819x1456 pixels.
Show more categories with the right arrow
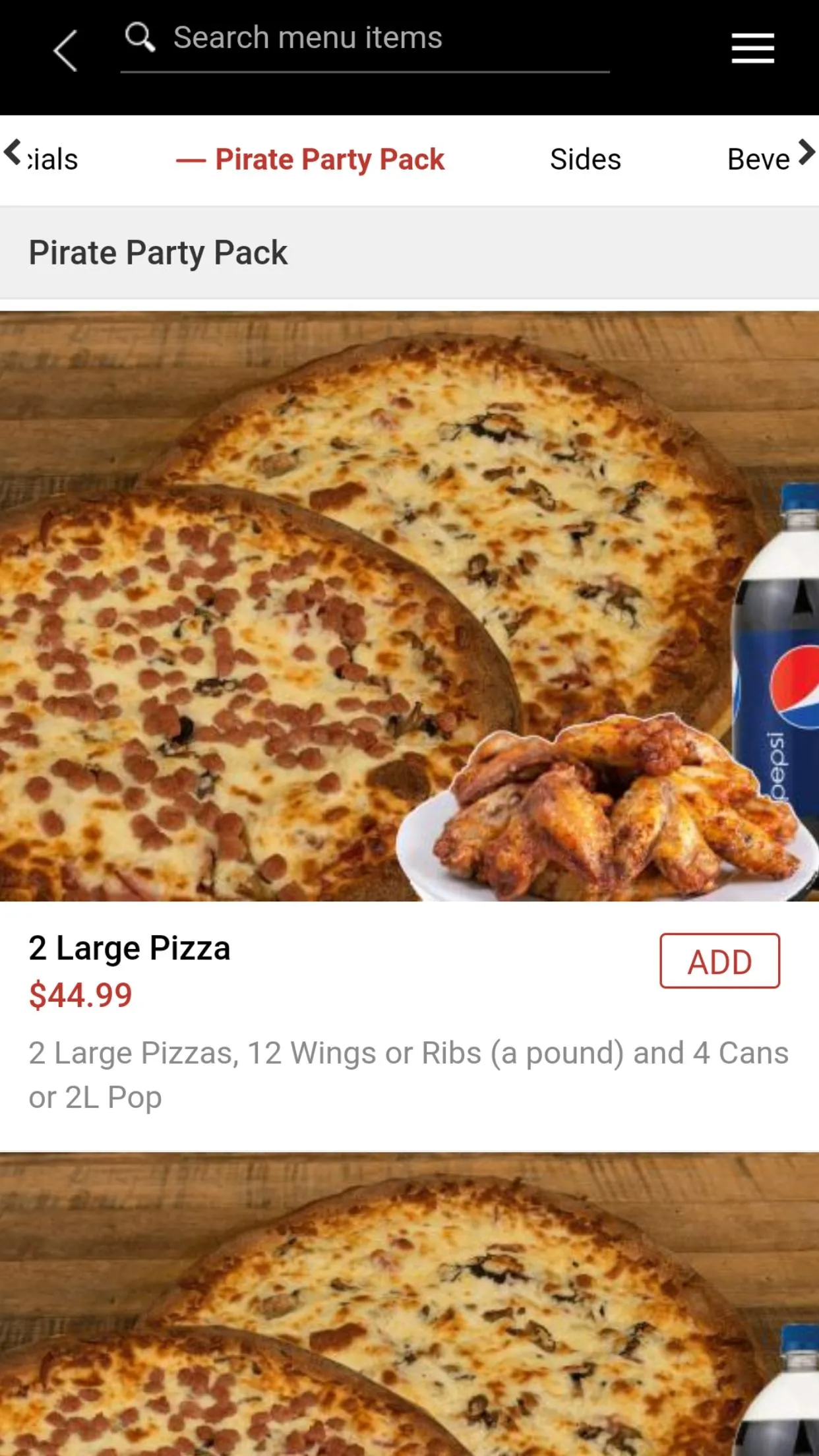(806, 152)
